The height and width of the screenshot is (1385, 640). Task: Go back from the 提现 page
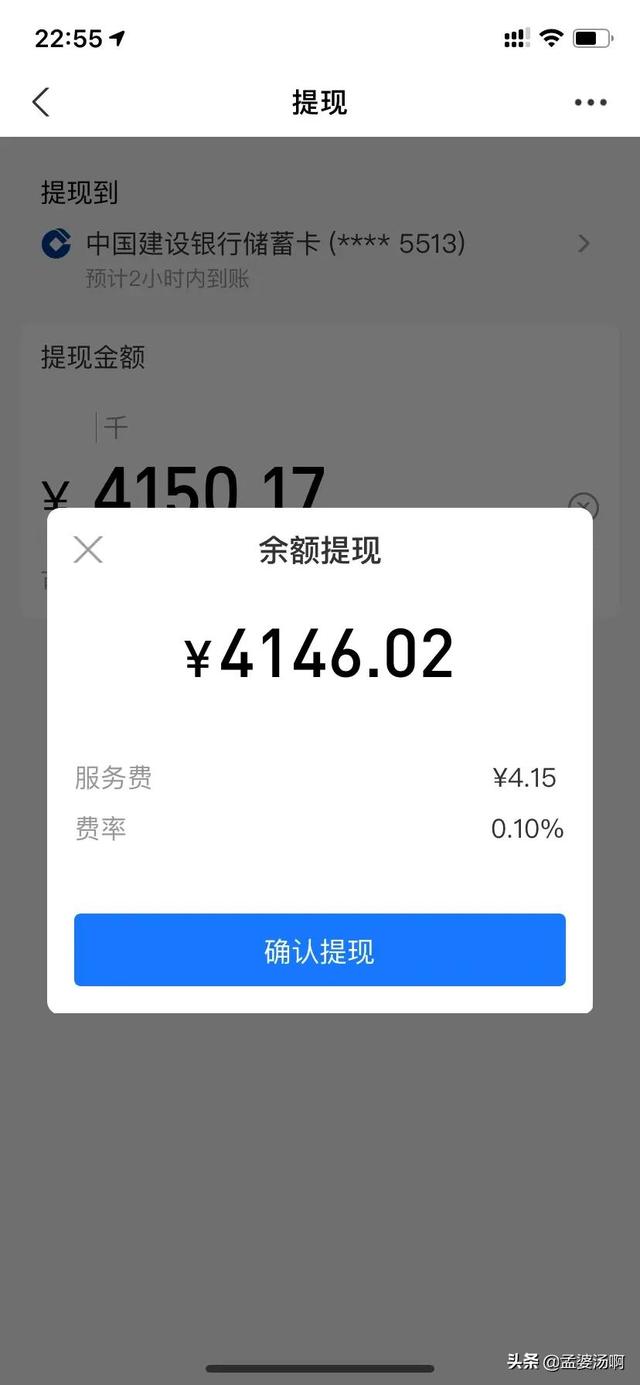pyautogui.click(x=41, y=102)
